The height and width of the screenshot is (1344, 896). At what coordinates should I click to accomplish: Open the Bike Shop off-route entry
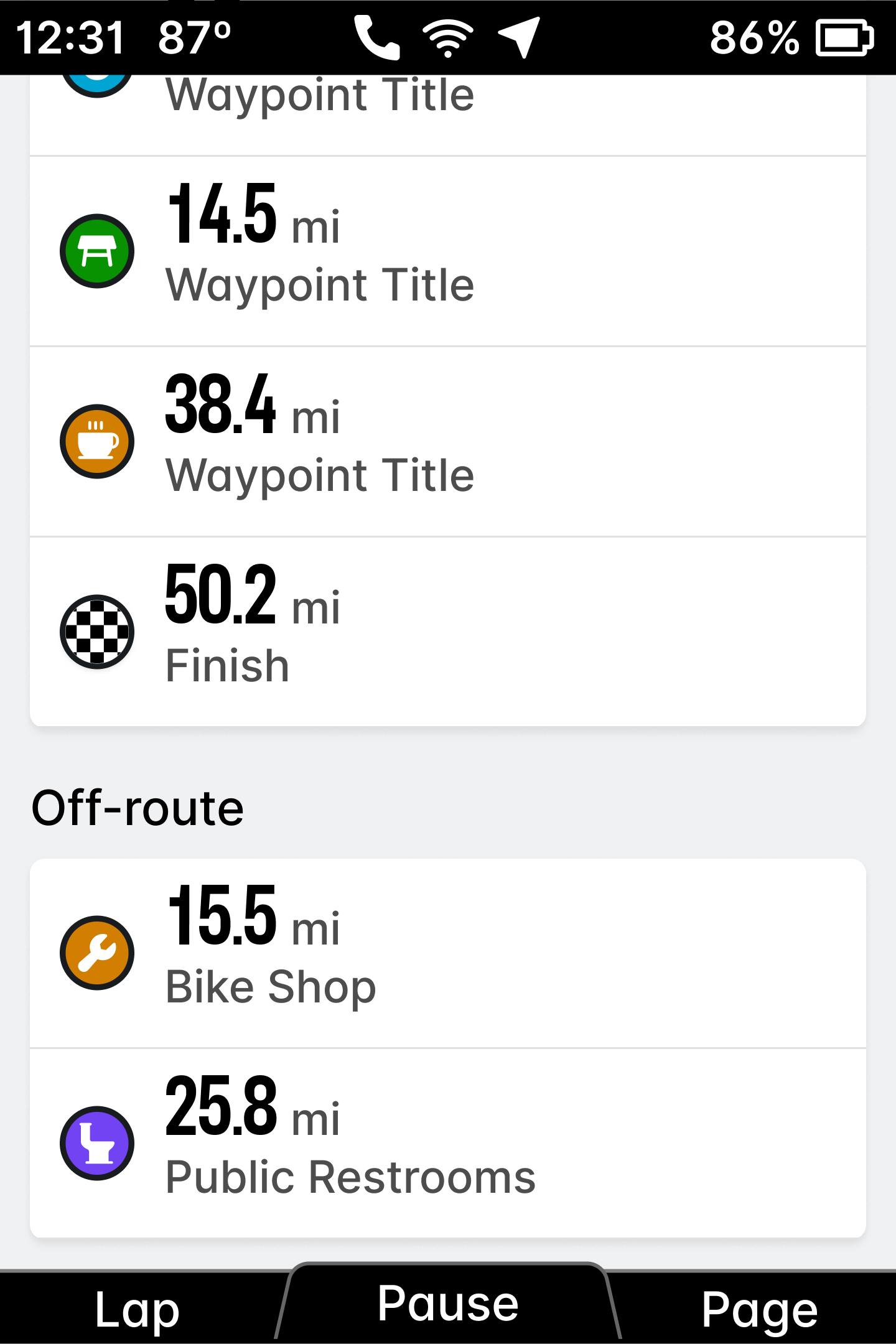448,953
